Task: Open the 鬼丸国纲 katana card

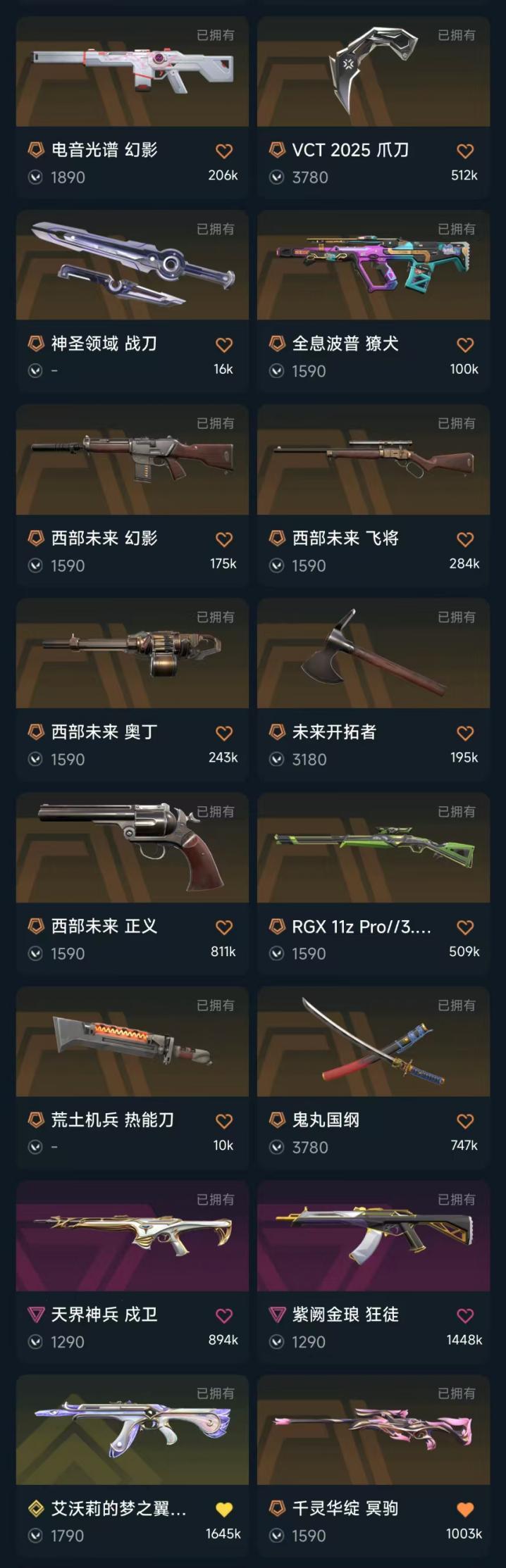Action: [373, 1042]
